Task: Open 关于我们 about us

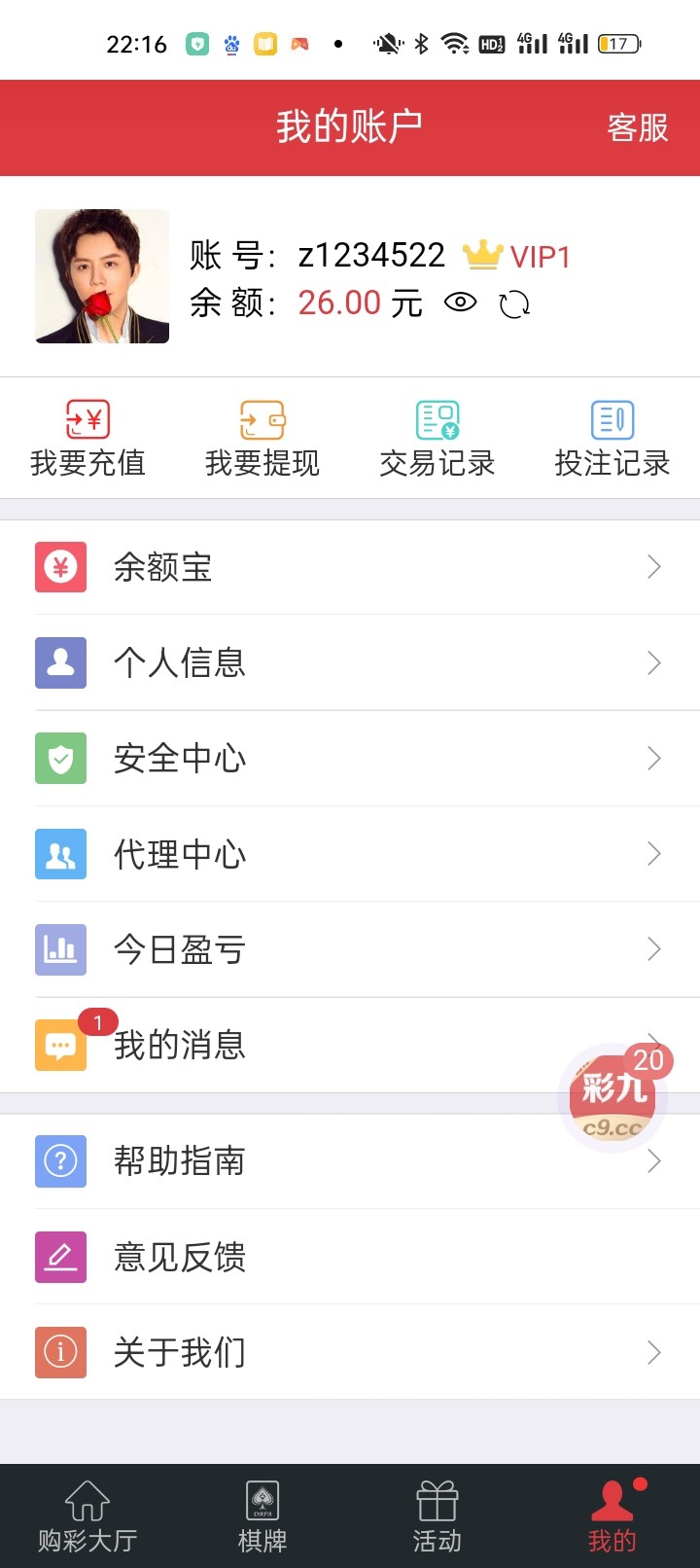Action: tap(350, 1352)
